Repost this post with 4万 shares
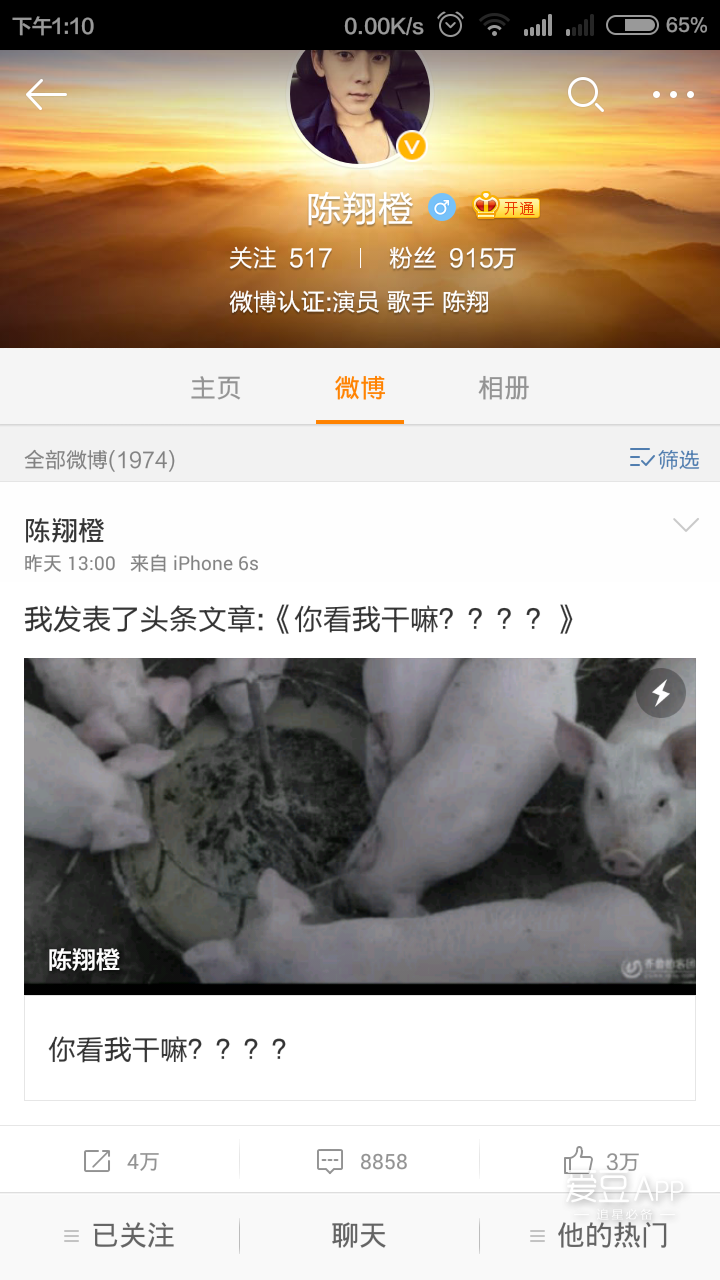720x1280 pixels. click(120, 1161)
